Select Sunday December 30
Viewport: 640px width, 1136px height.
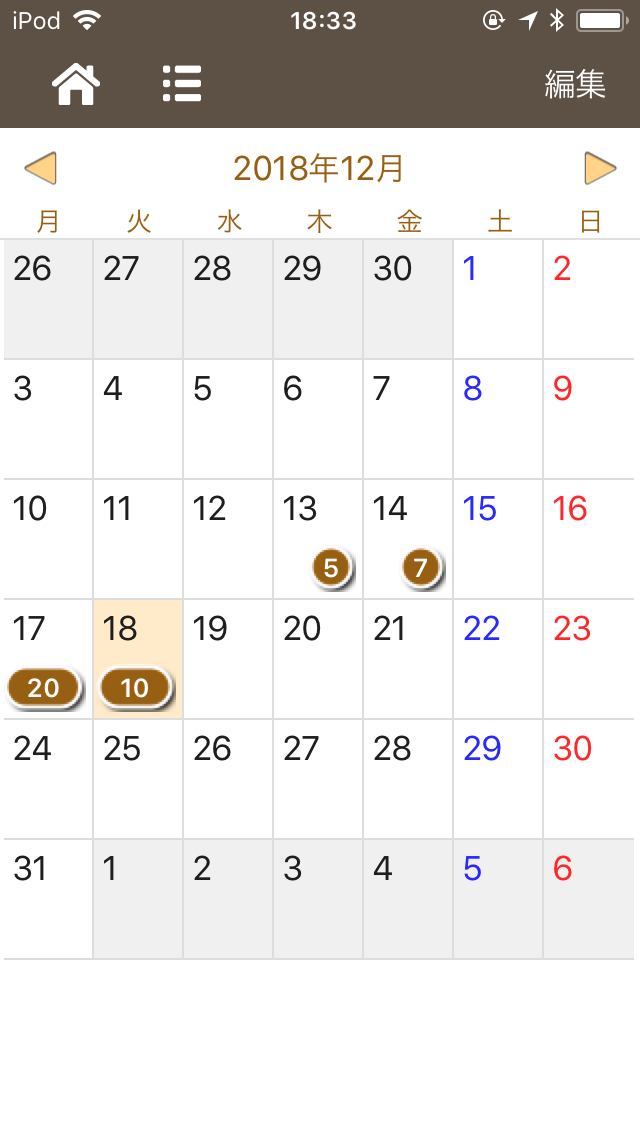[x=589, y=780]
